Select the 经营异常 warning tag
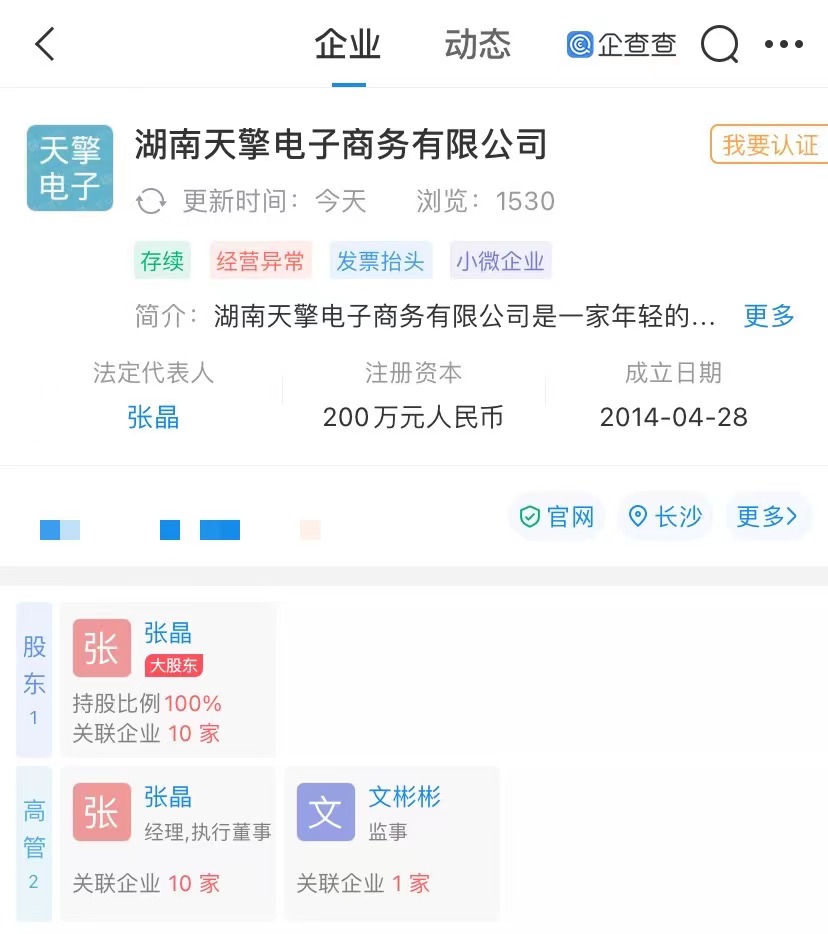This screenshot has width=828, height=934. coord(261,260)
